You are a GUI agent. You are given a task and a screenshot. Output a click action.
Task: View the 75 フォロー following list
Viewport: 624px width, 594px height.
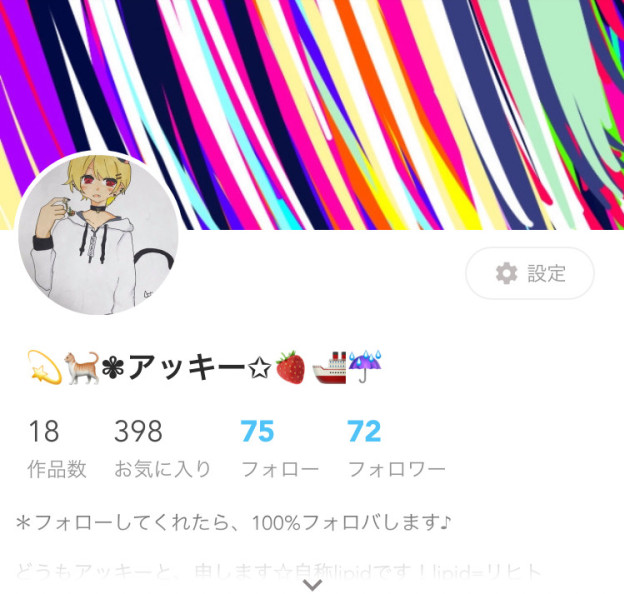[279, 448]
